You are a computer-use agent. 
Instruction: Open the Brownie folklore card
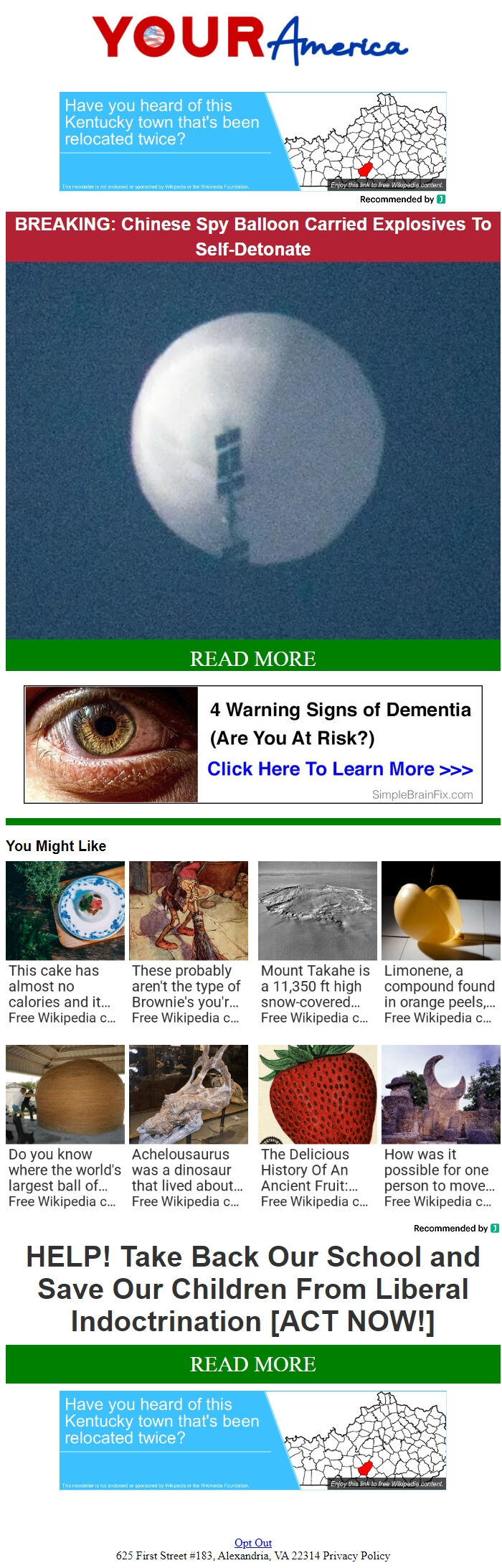(188, 942)
